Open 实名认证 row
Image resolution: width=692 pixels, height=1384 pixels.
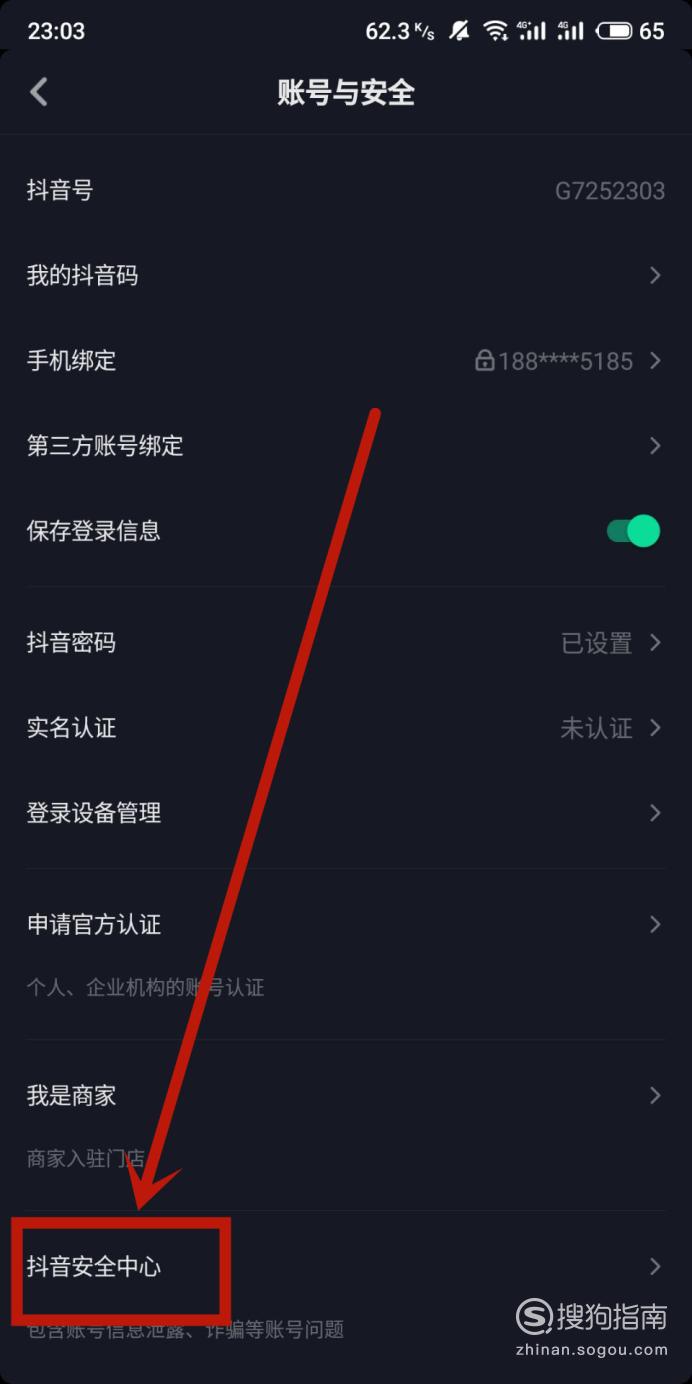pyautogui.click(x=346, y=728)
